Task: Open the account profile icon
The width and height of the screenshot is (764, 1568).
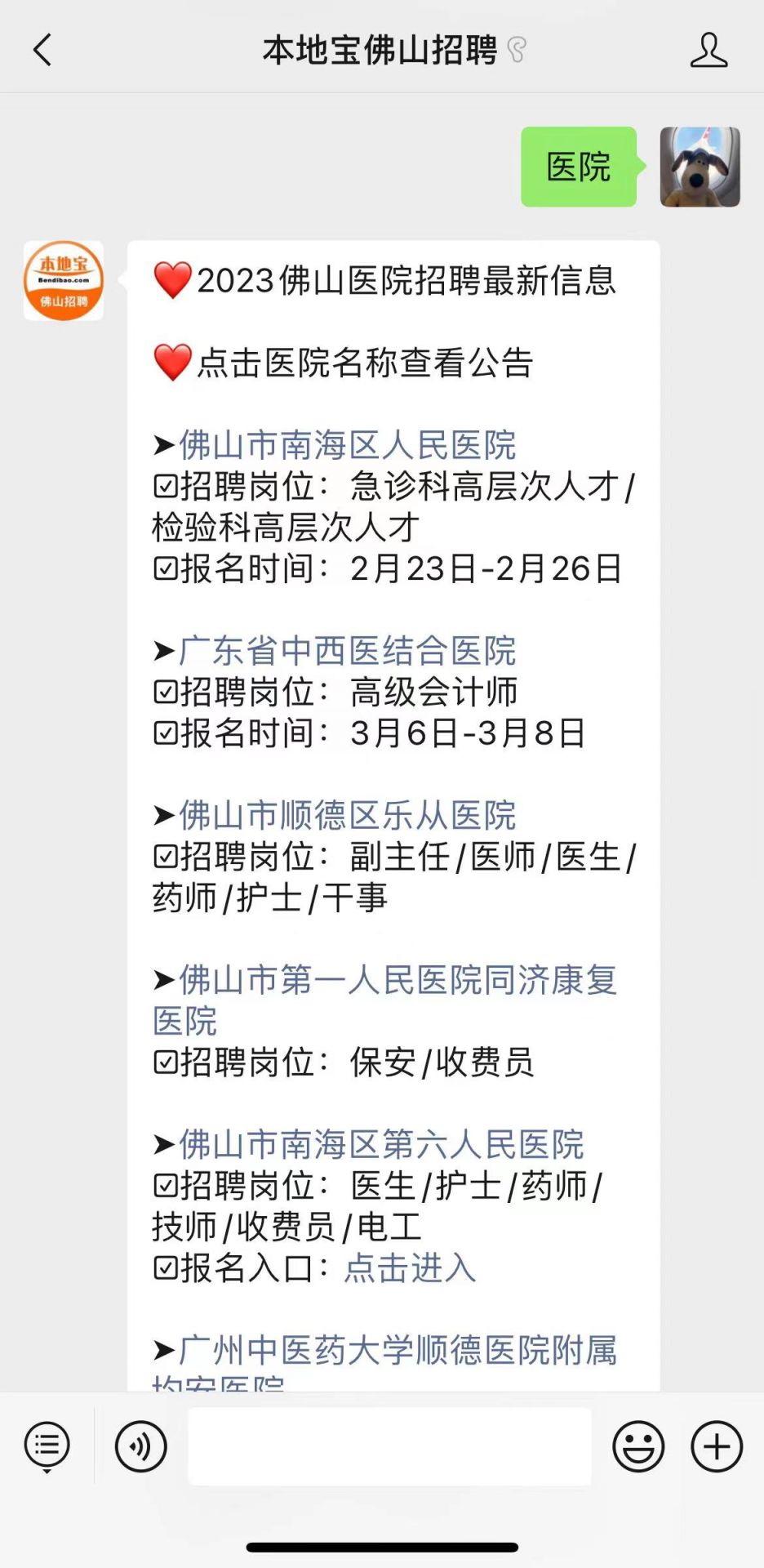Action: point(708,50)
